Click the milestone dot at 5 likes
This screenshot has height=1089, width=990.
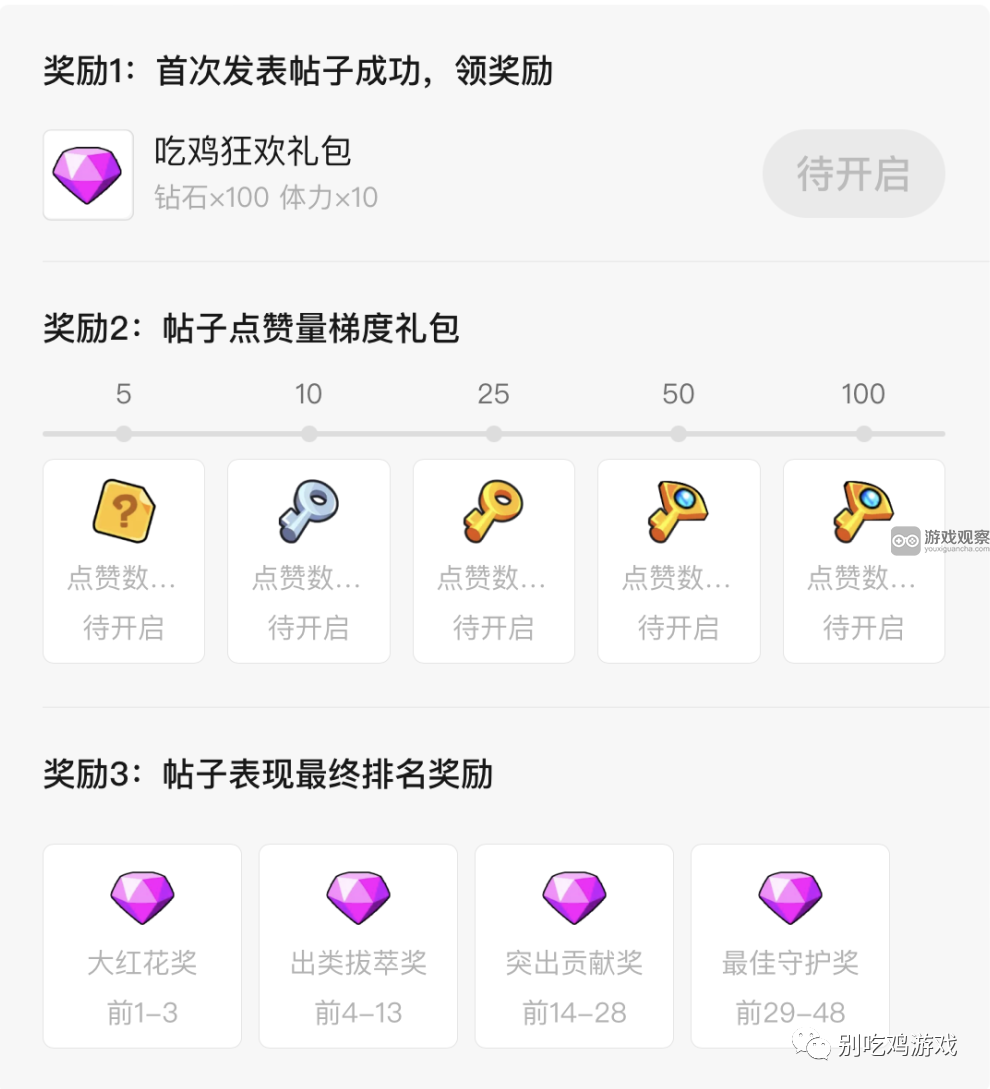123,433
